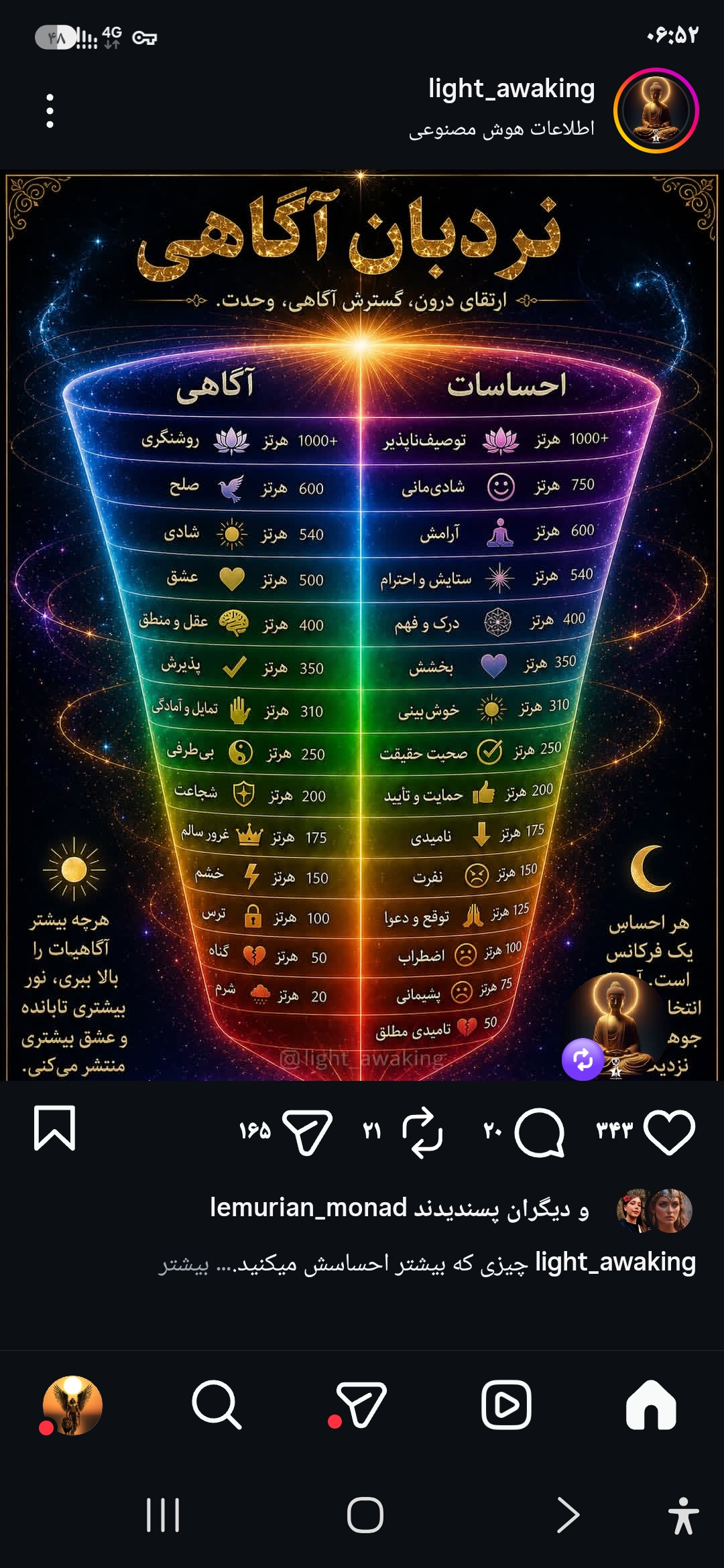Open the light_awaking username in post header
This screenshot has height=1568, width=724.
point(511,88)
